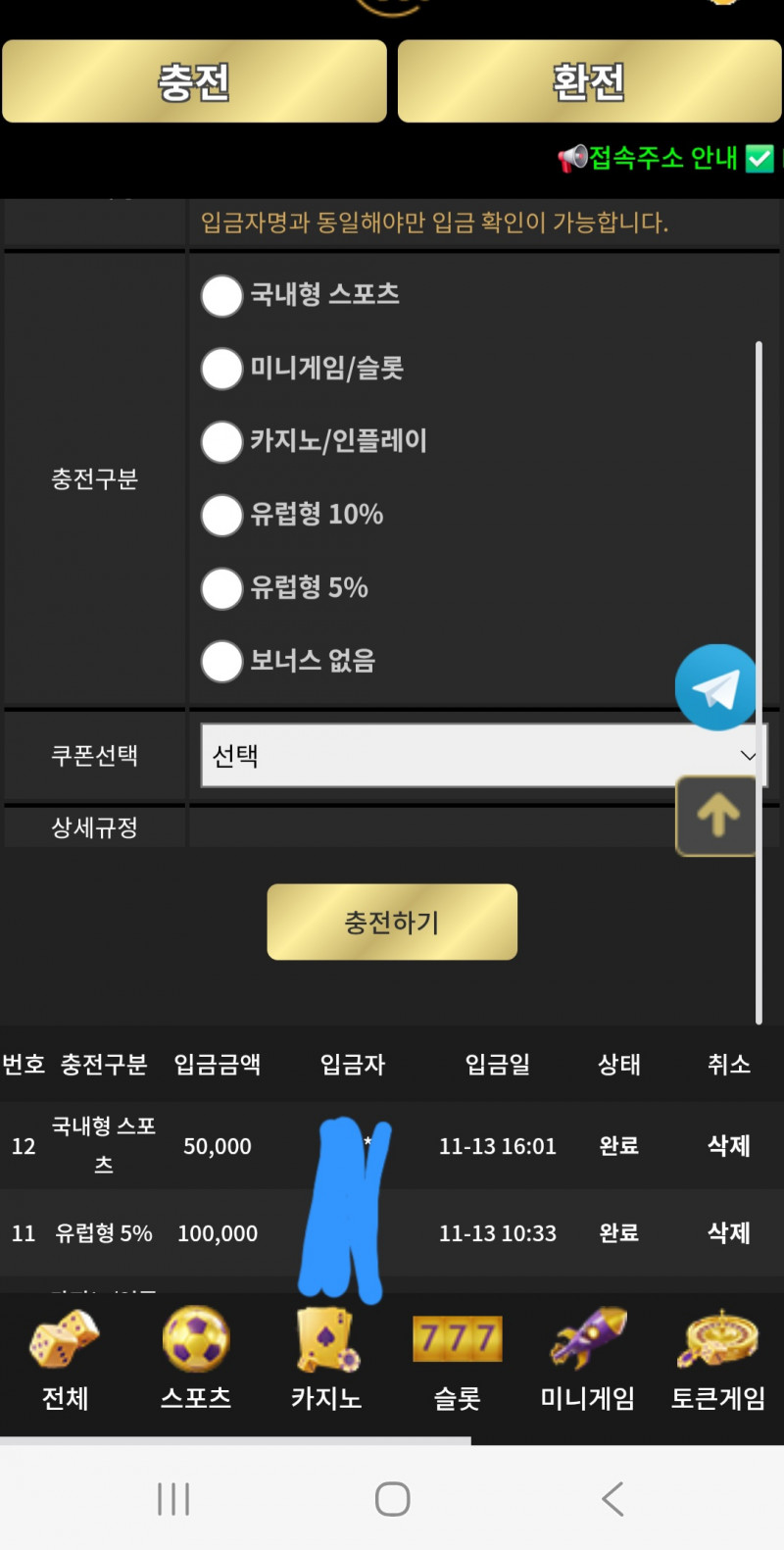Select the 보너스 없음 option

pos(222,661)
